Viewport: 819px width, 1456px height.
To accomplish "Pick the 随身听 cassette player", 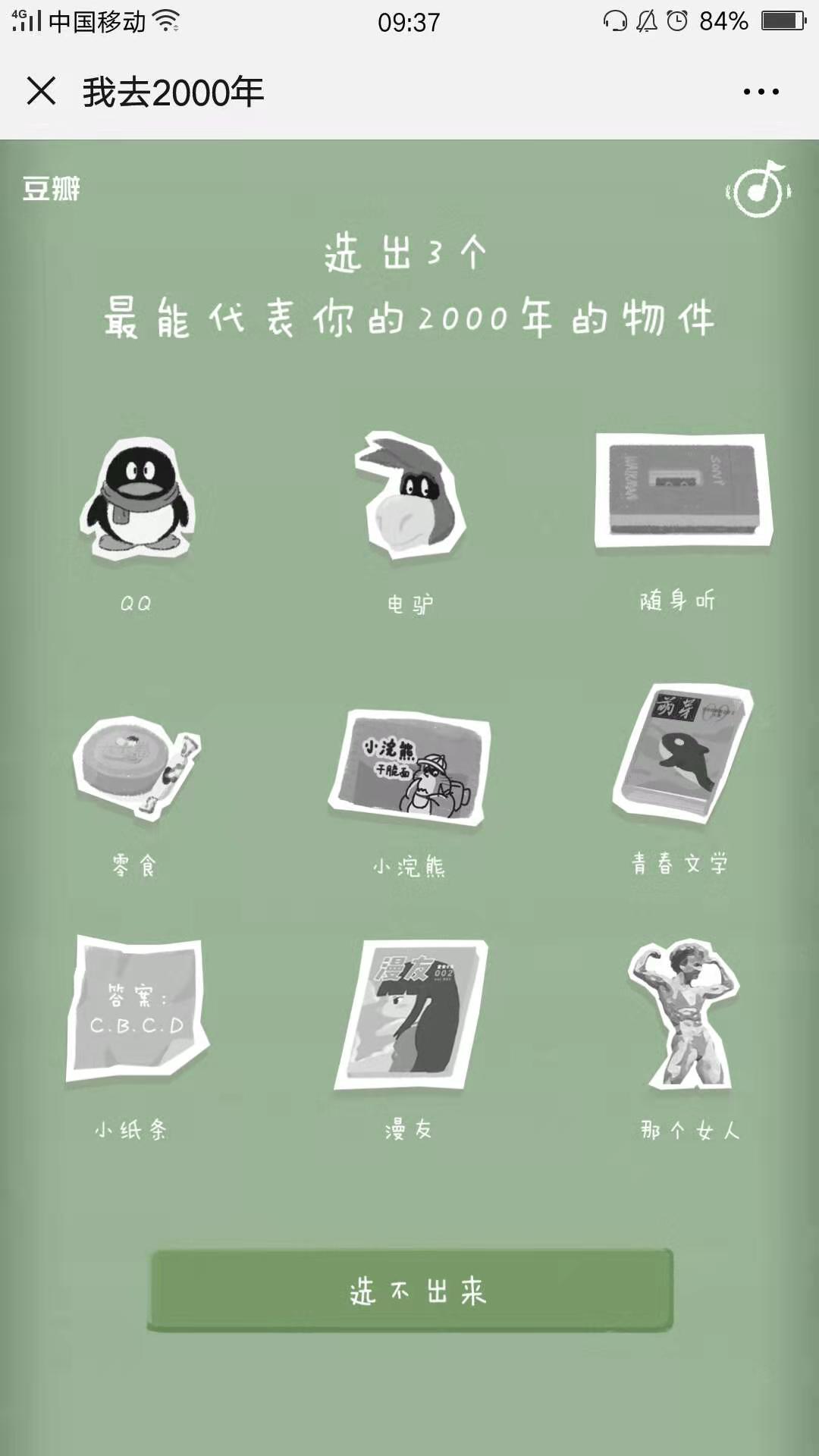I will [x=682, y=491].
